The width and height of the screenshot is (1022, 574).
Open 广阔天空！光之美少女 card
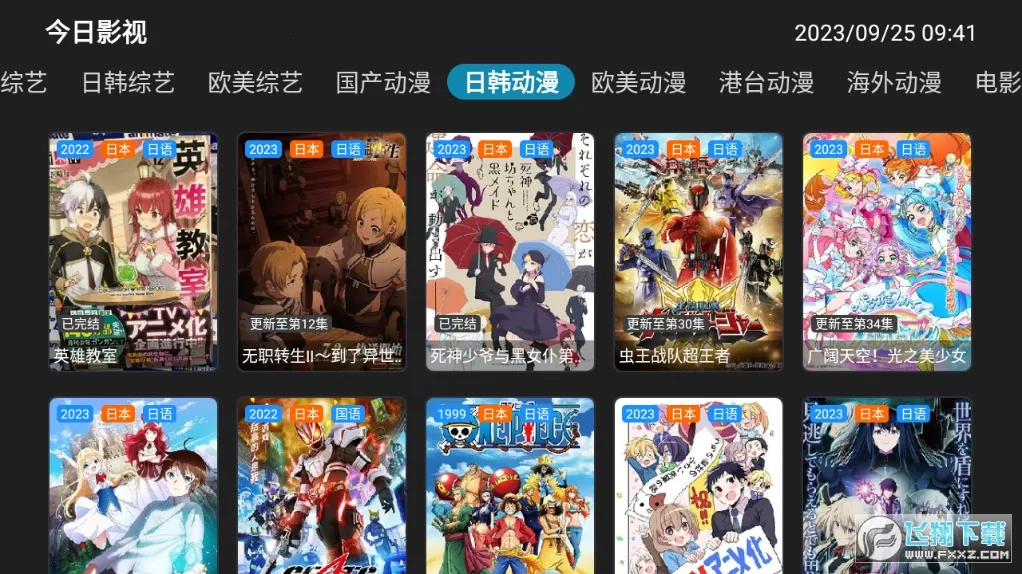coord(886,251)
